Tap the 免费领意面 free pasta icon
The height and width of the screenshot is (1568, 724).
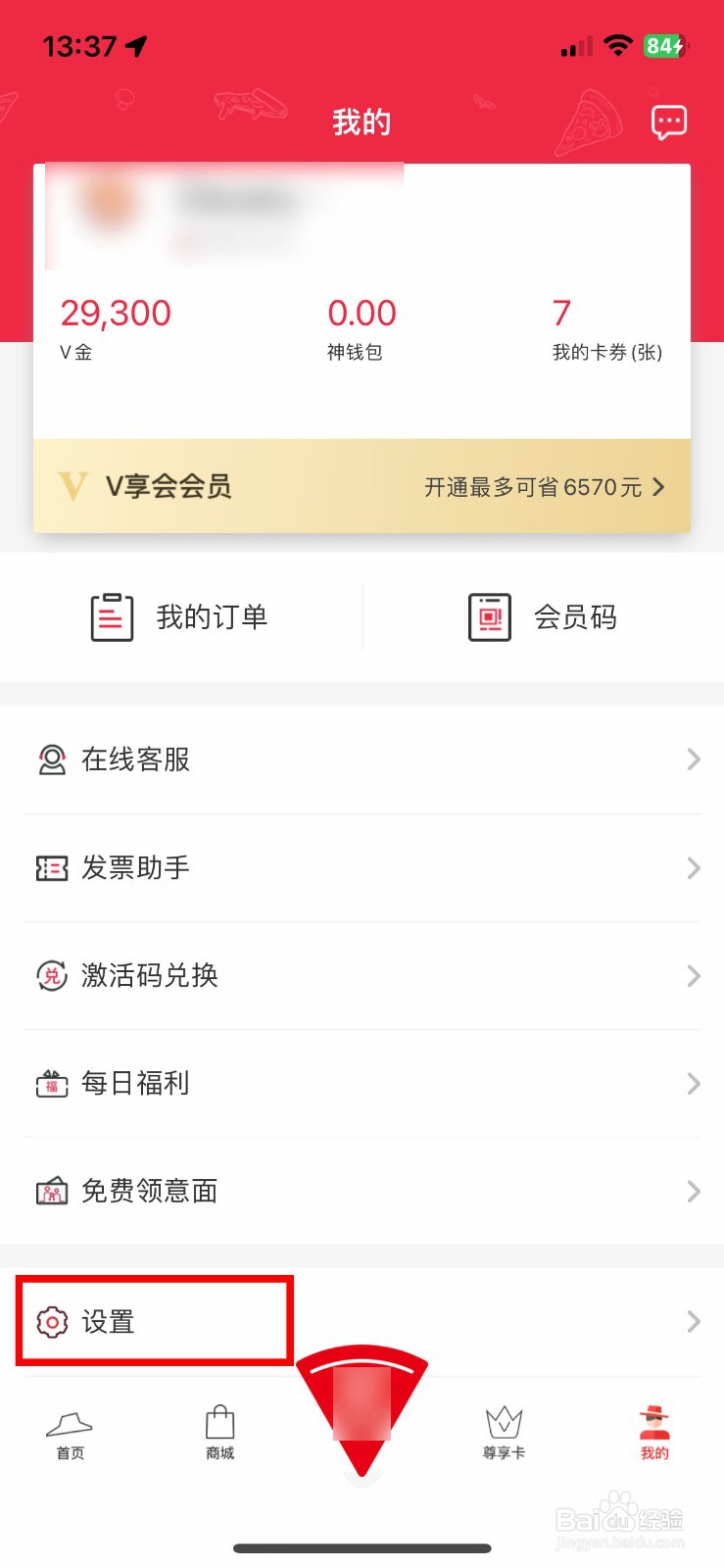coord(50,1192)
